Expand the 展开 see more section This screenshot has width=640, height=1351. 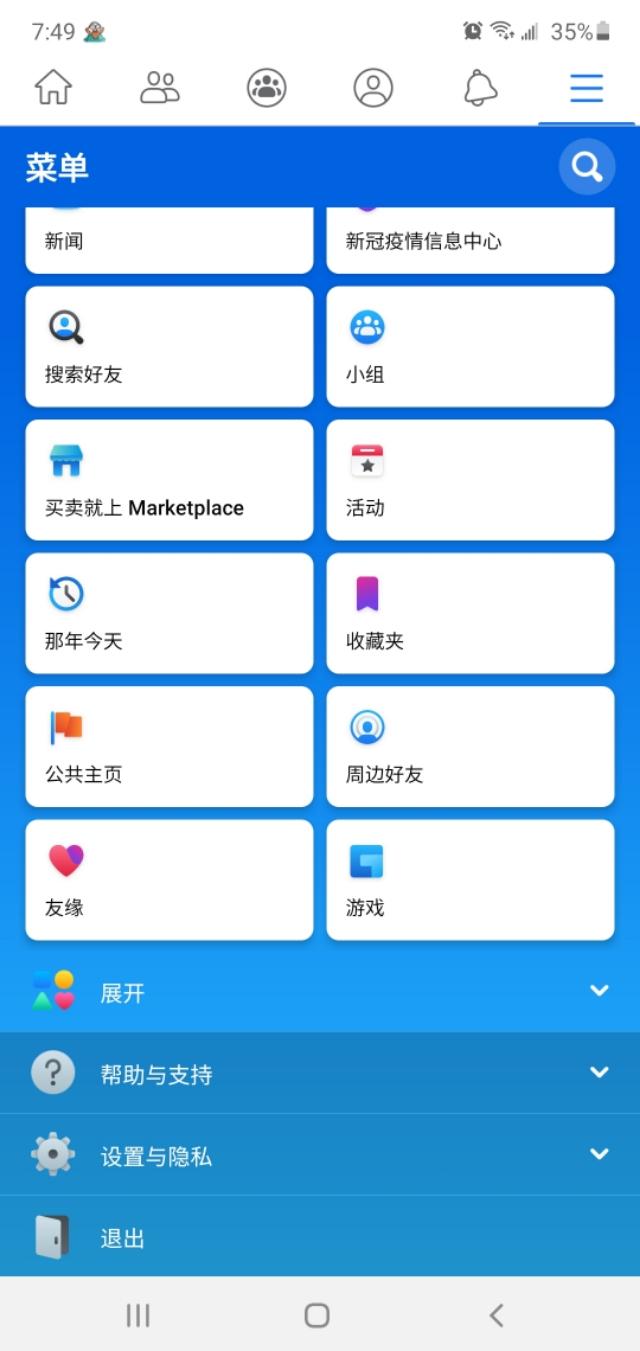(320, 992)
